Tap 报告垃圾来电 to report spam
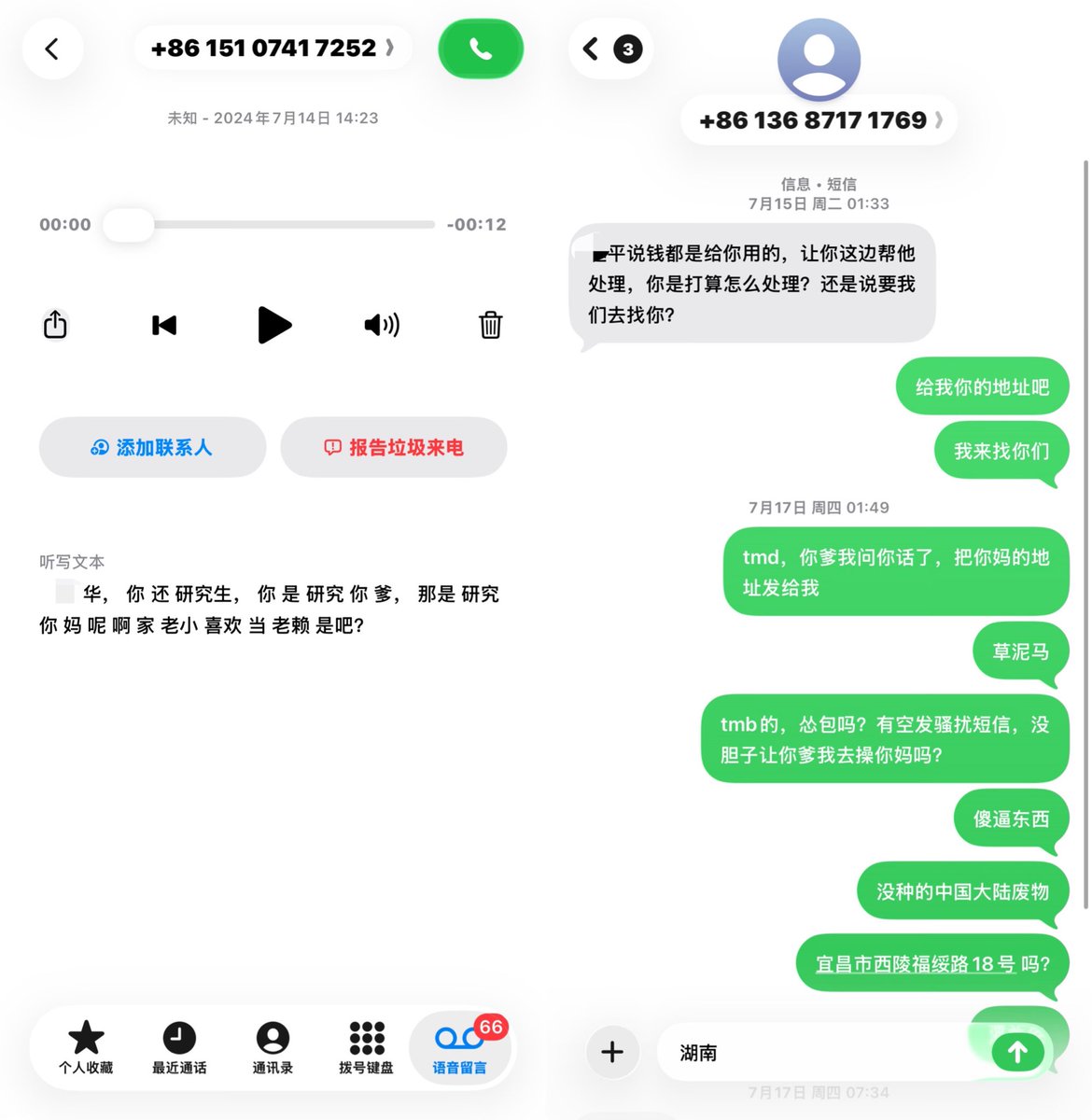1092x1120 pixels. tap(394, 448)
